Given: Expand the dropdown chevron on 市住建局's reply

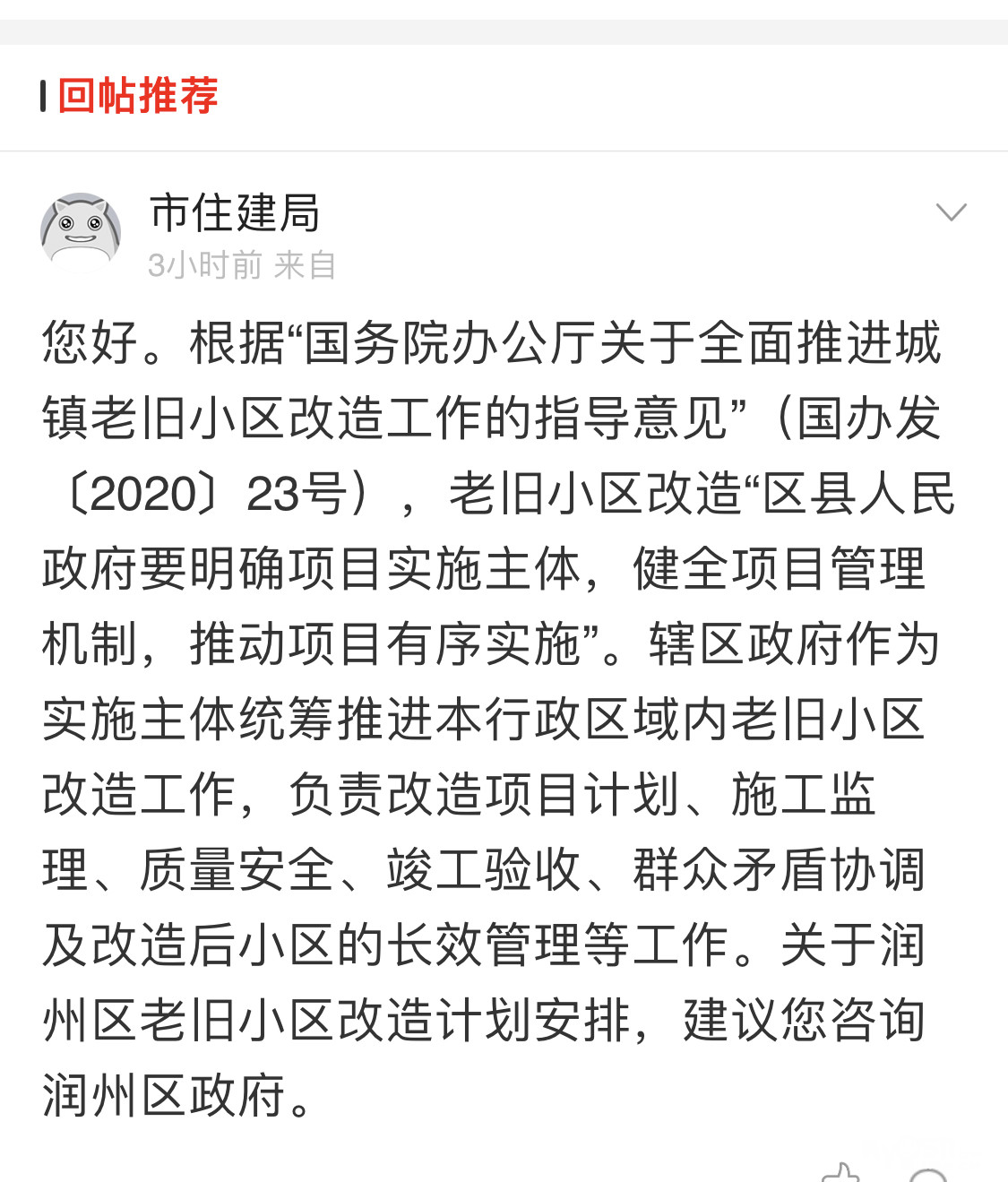Looking at the screenshot, I should tap(951, 212).
